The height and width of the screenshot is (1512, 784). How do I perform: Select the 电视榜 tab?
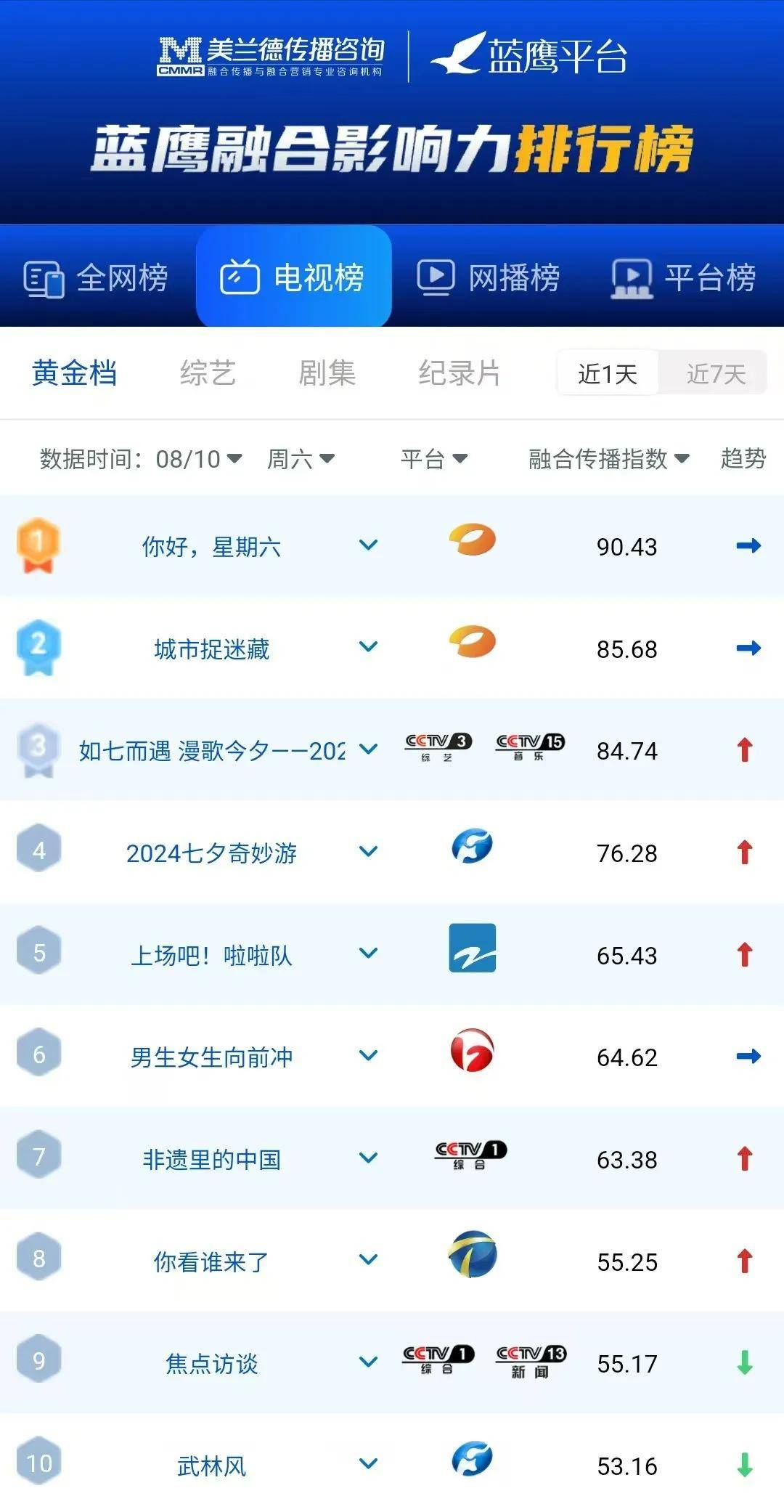[293, 277]
